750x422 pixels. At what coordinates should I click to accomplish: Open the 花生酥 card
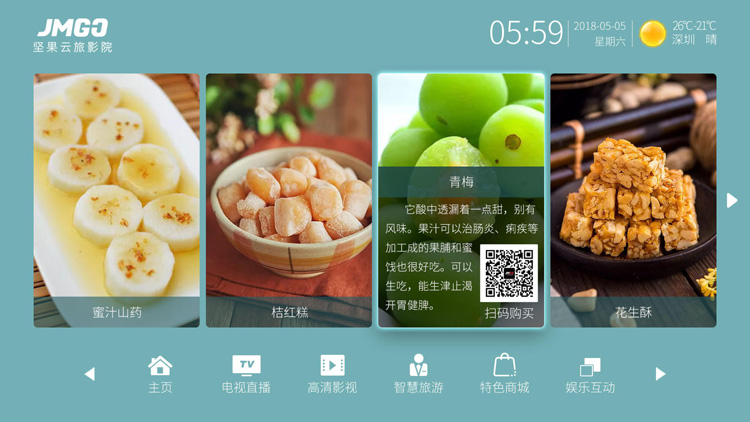tap(633, 200)
